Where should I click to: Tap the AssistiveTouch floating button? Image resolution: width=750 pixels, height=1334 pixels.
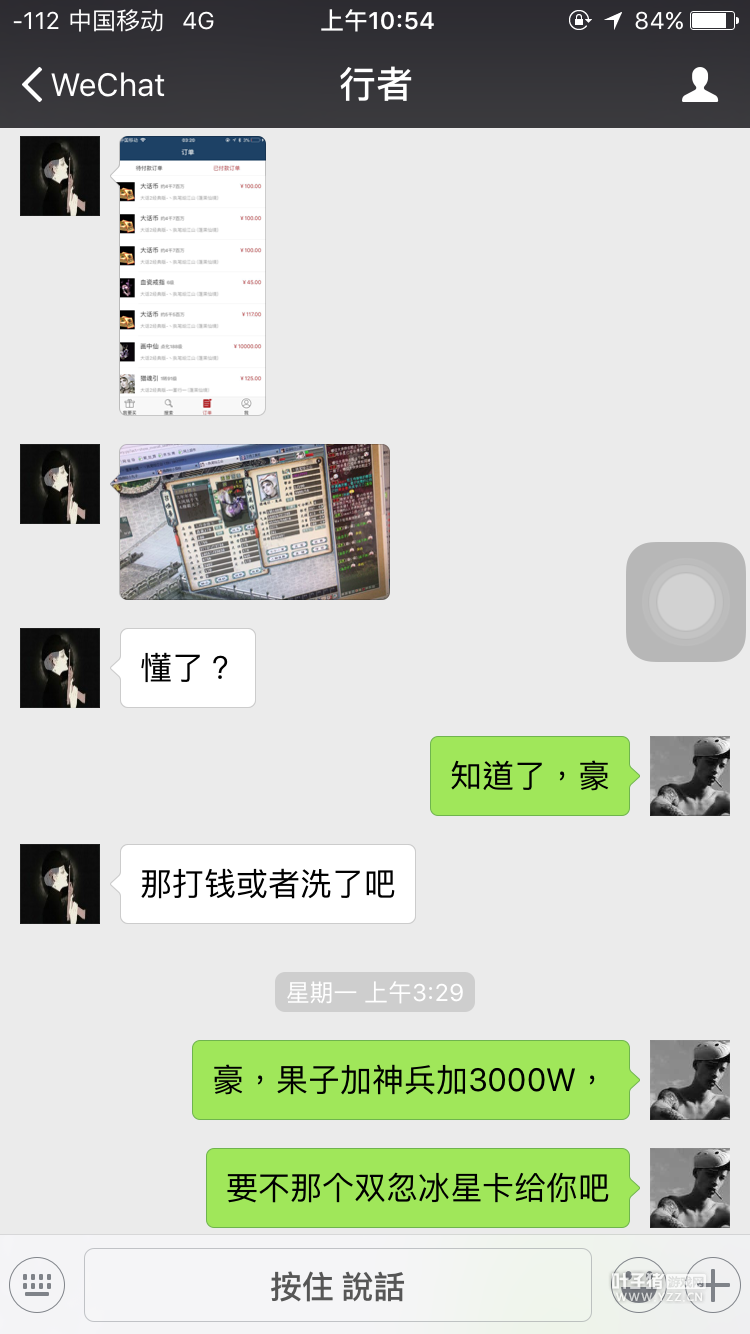click(x=686, y=602)
